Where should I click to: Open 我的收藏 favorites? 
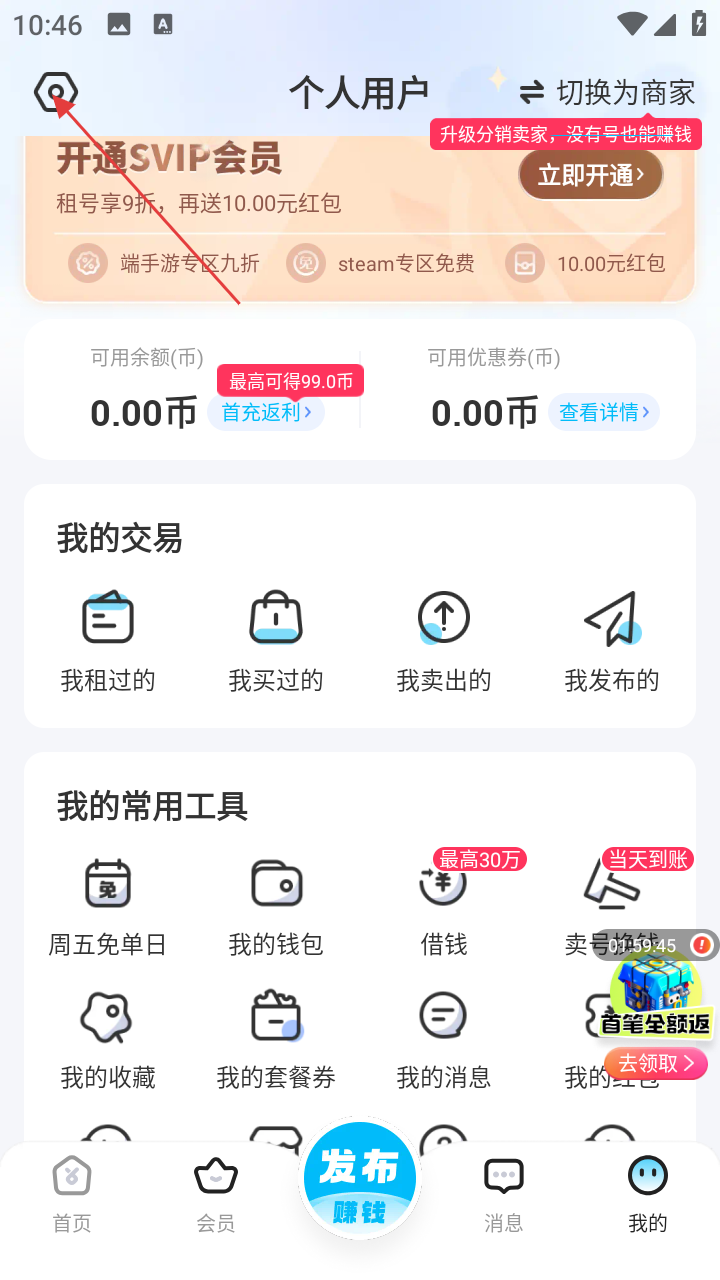108,1040
